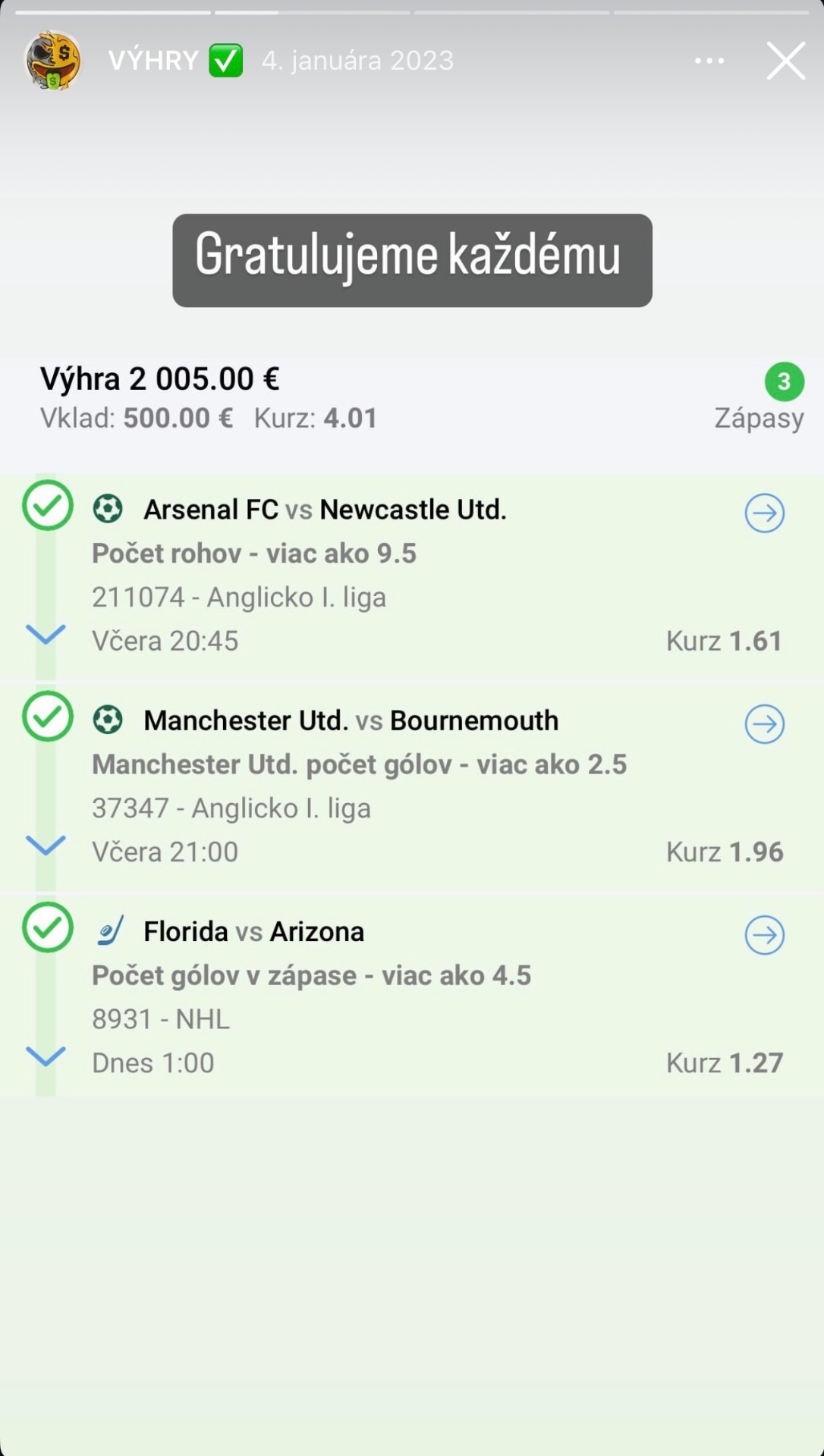Tap the VÝHRY highlight name
This screenshot has width=824, height=1456.
tap(154, 61)
